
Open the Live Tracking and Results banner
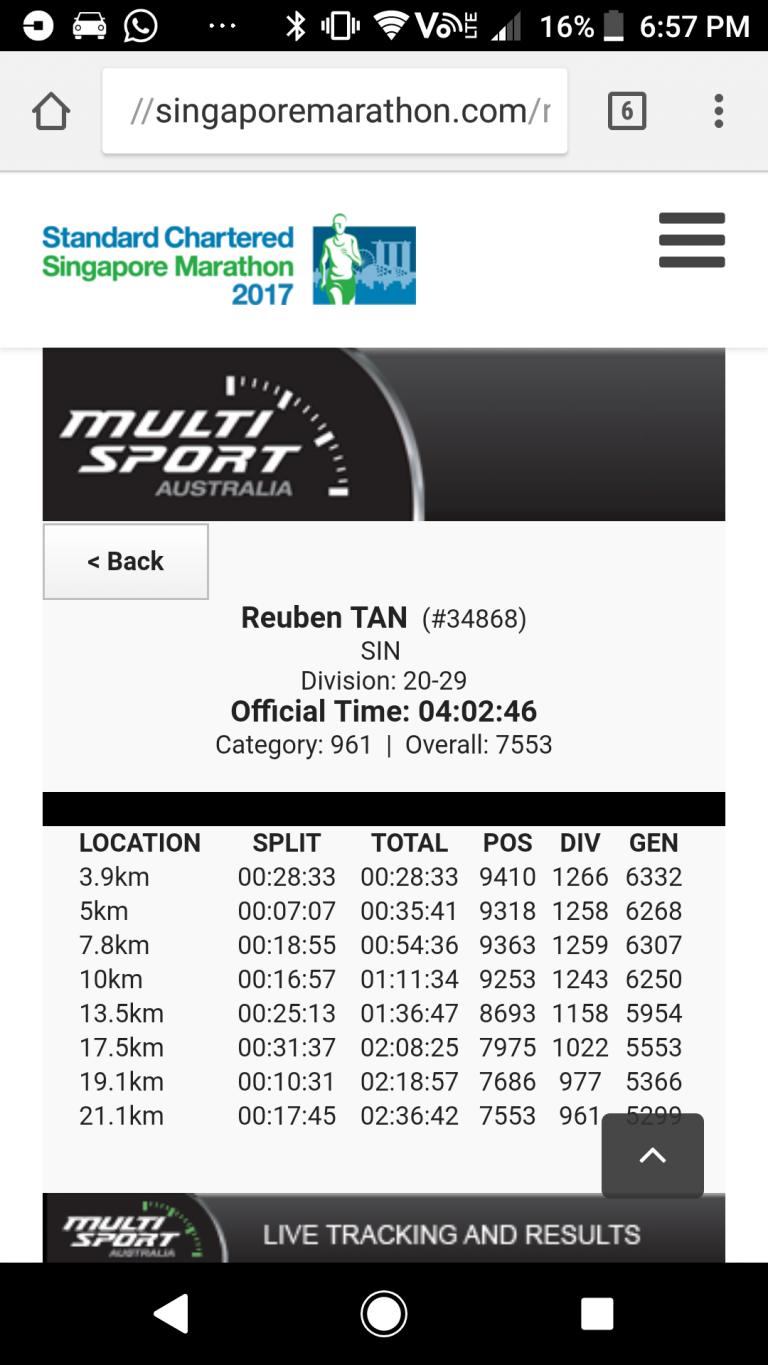[384, 1228]
